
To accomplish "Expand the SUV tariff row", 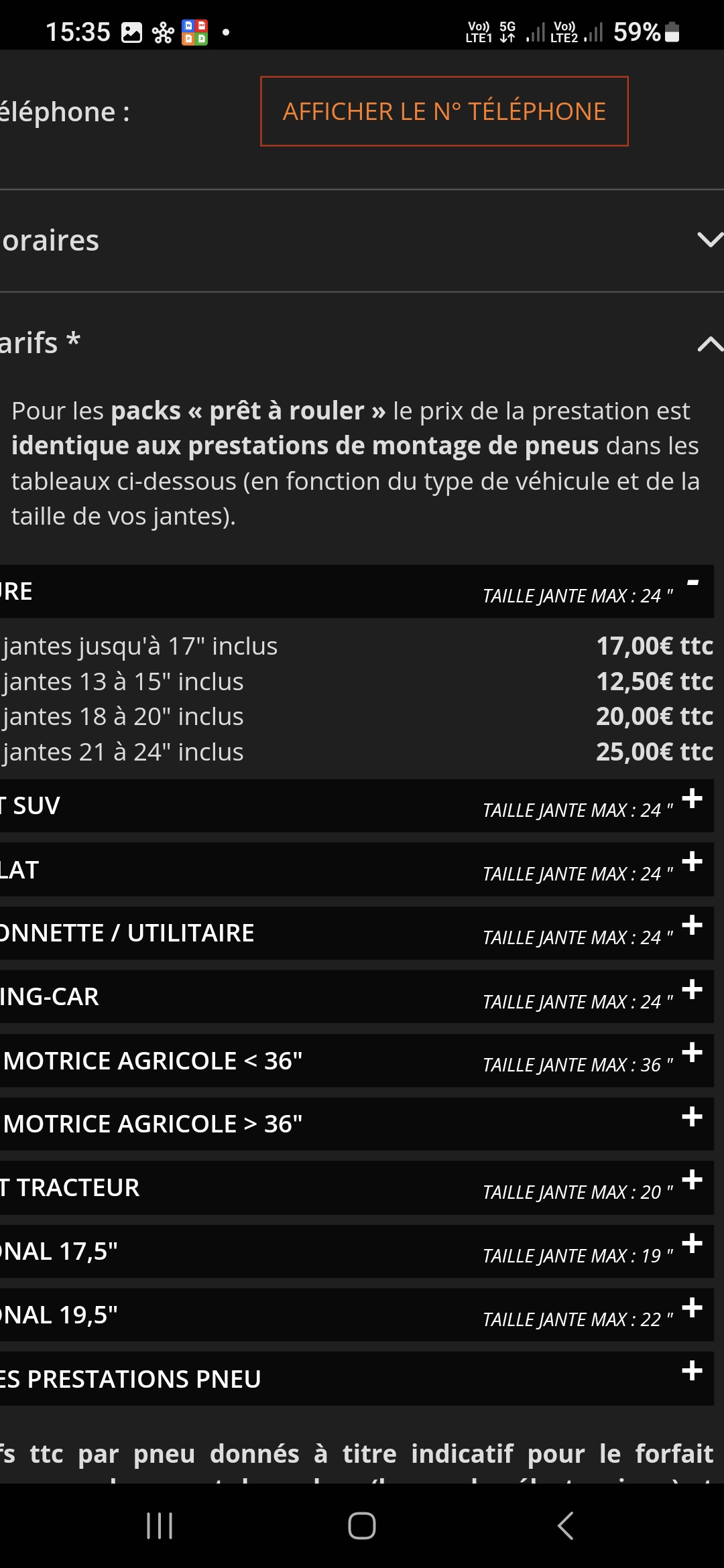I will [x=692, y=799].
